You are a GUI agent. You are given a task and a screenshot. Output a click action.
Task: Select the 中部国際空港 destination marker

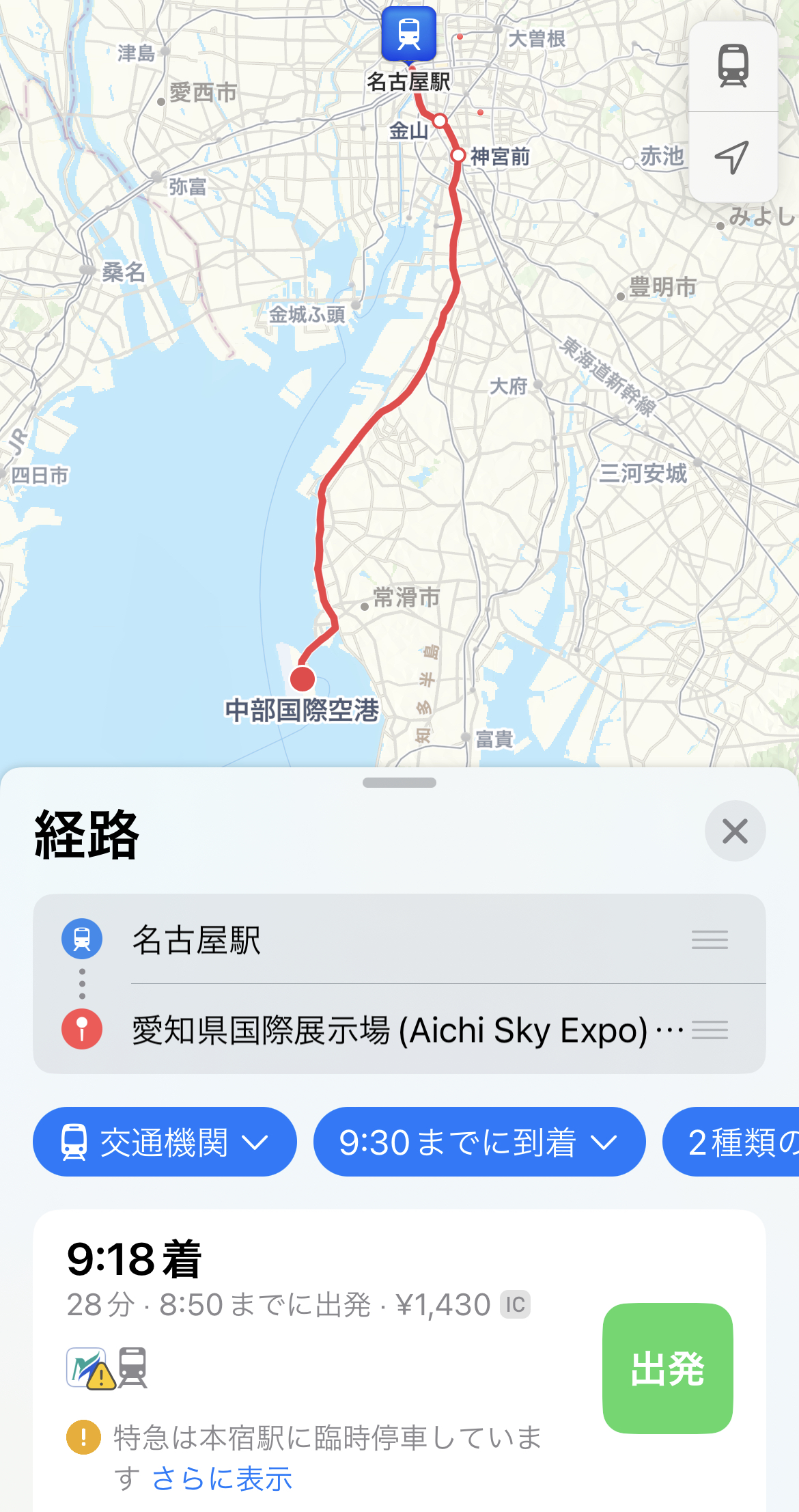303,679
